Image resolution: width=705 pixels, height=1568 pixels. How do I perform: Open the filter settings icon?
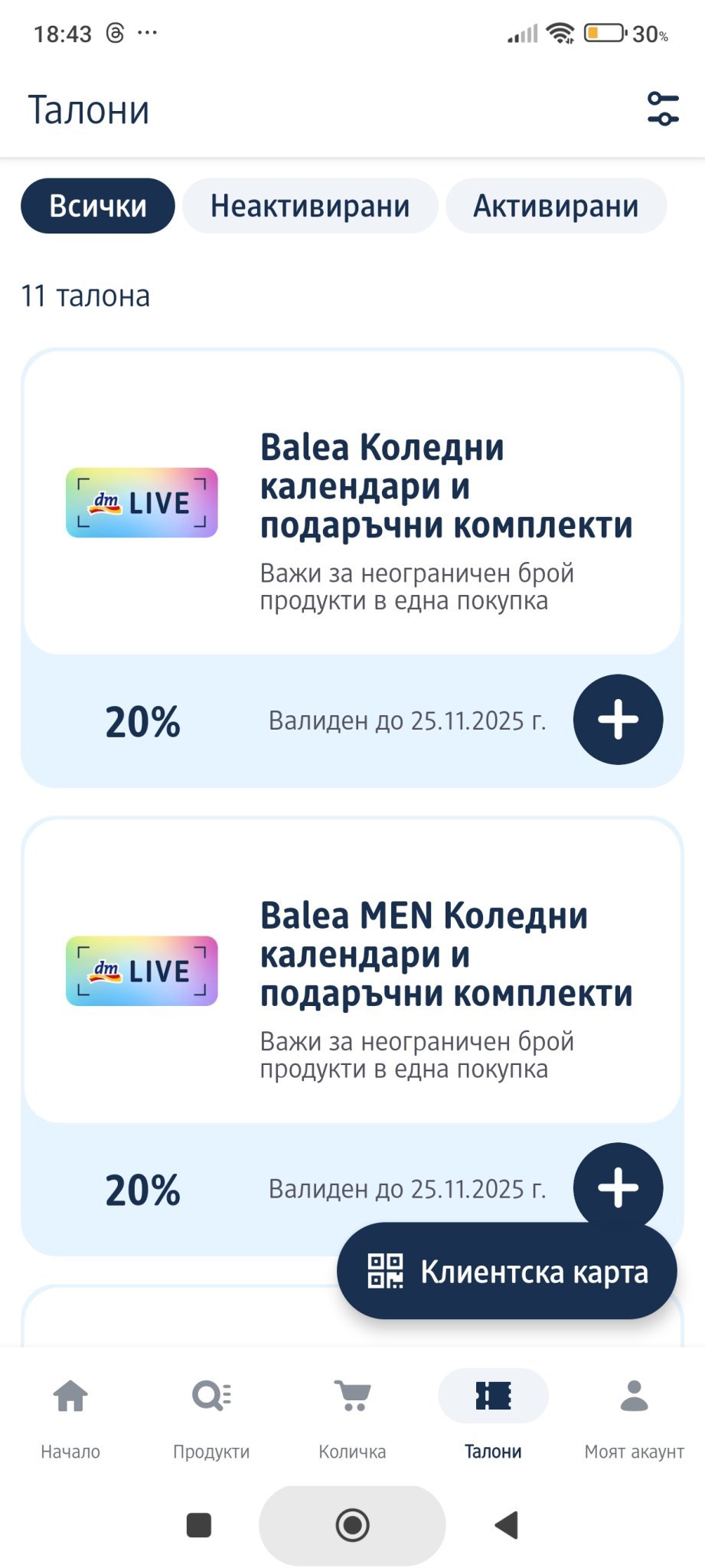(663, 109)
